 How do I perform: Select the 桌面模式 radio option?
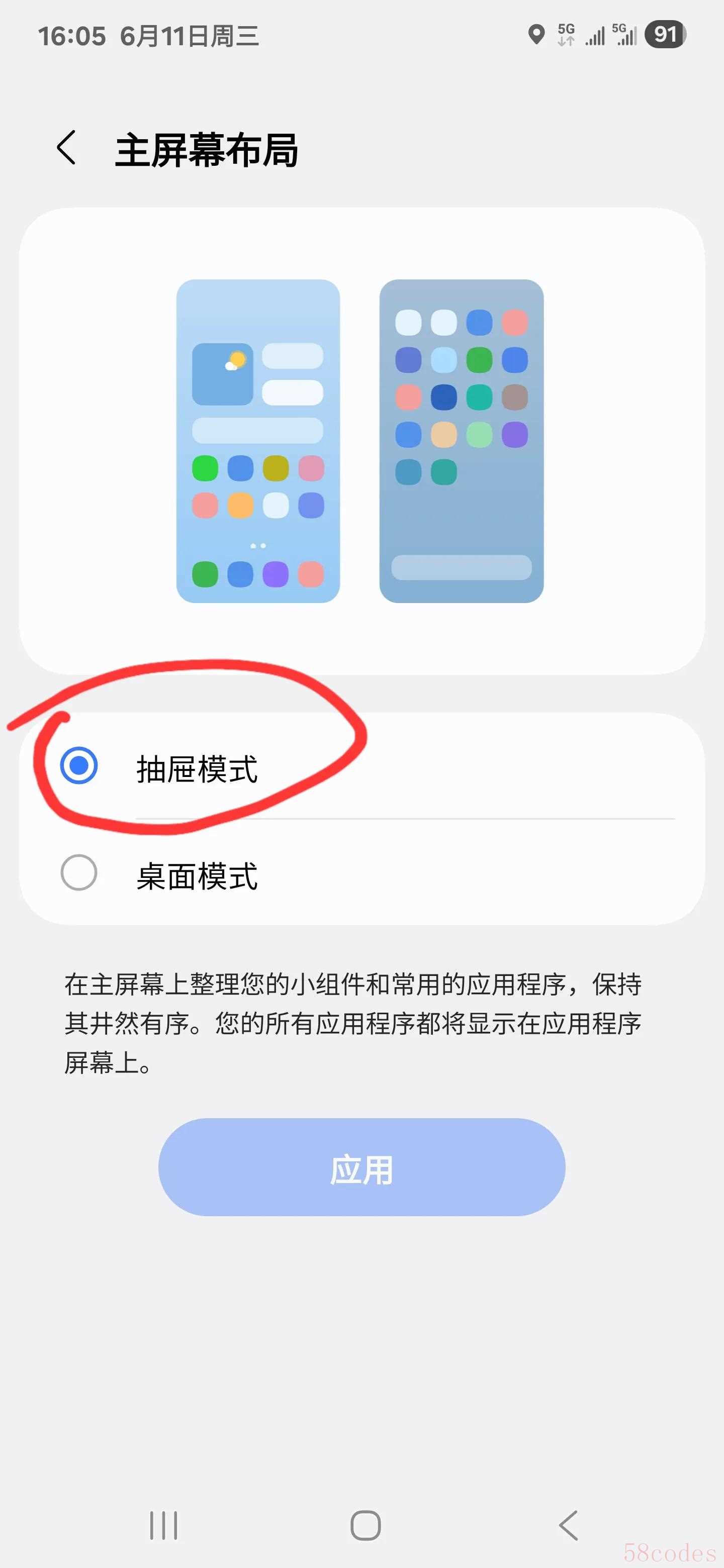[x=79, y=873]
